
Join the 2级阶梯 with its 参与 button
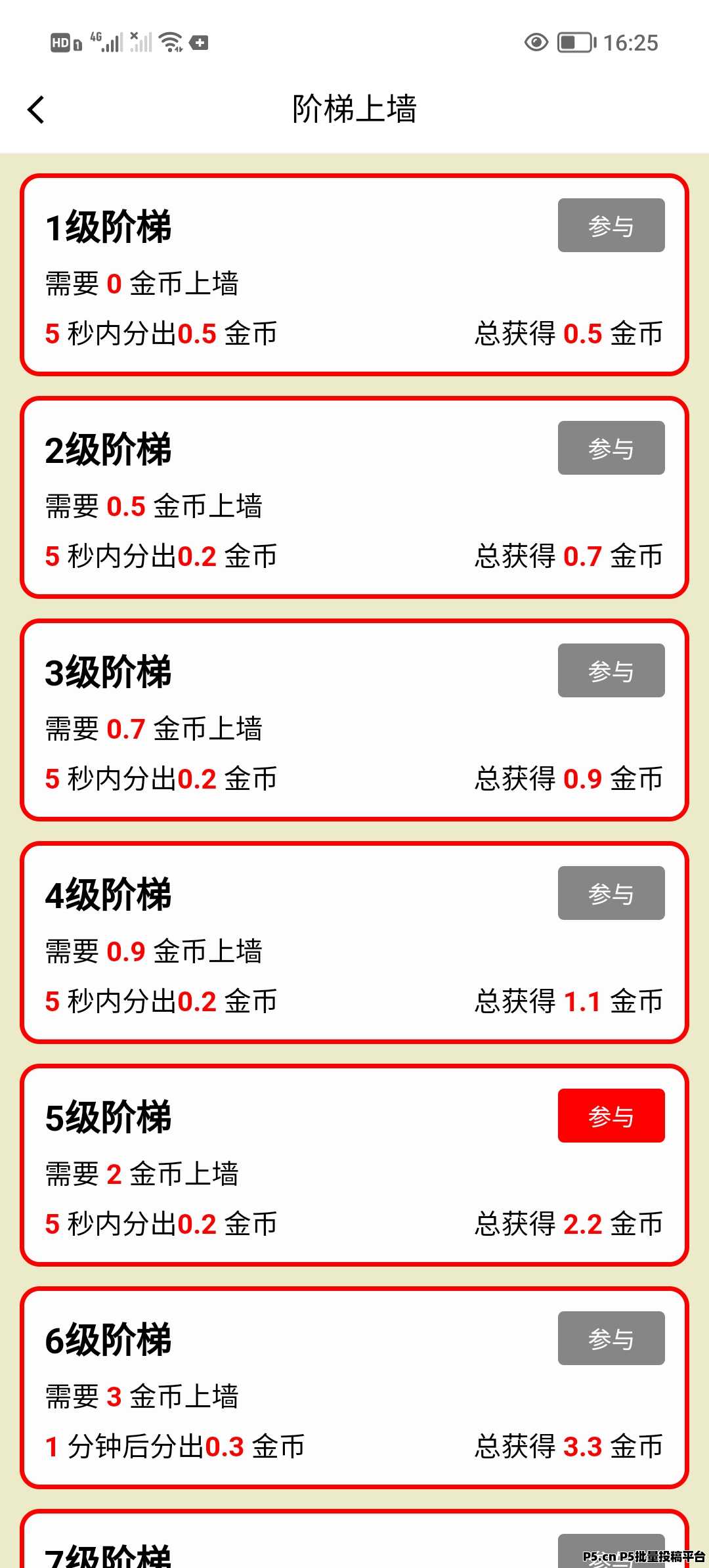pos(611,448)
